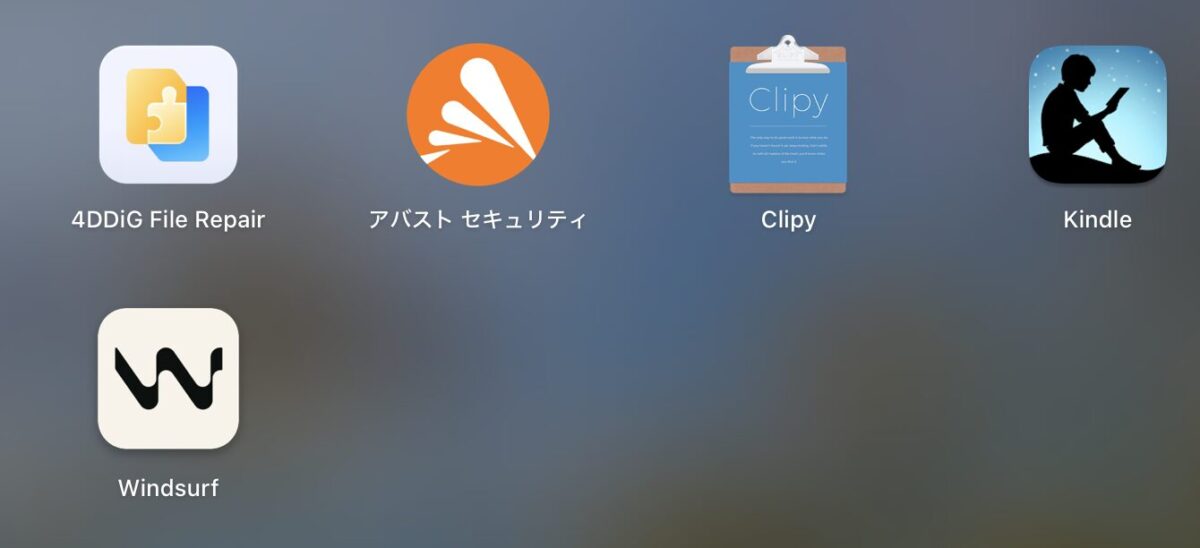Launch アバスト セキュリティ app
This screenshot has height=548, width=1200.
(x=478, y=115)
